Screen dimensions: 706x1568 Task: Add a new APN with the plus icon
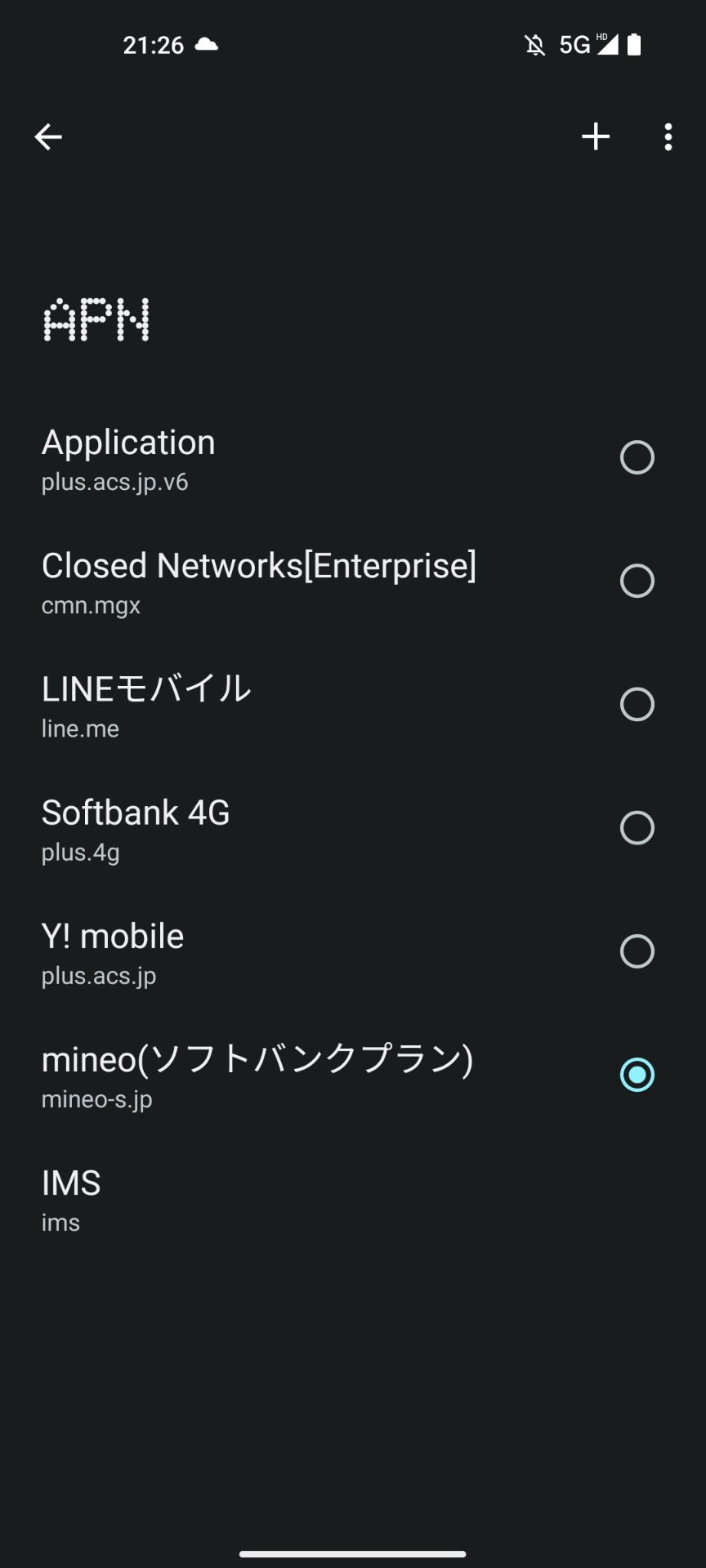(x=596, y=136)
